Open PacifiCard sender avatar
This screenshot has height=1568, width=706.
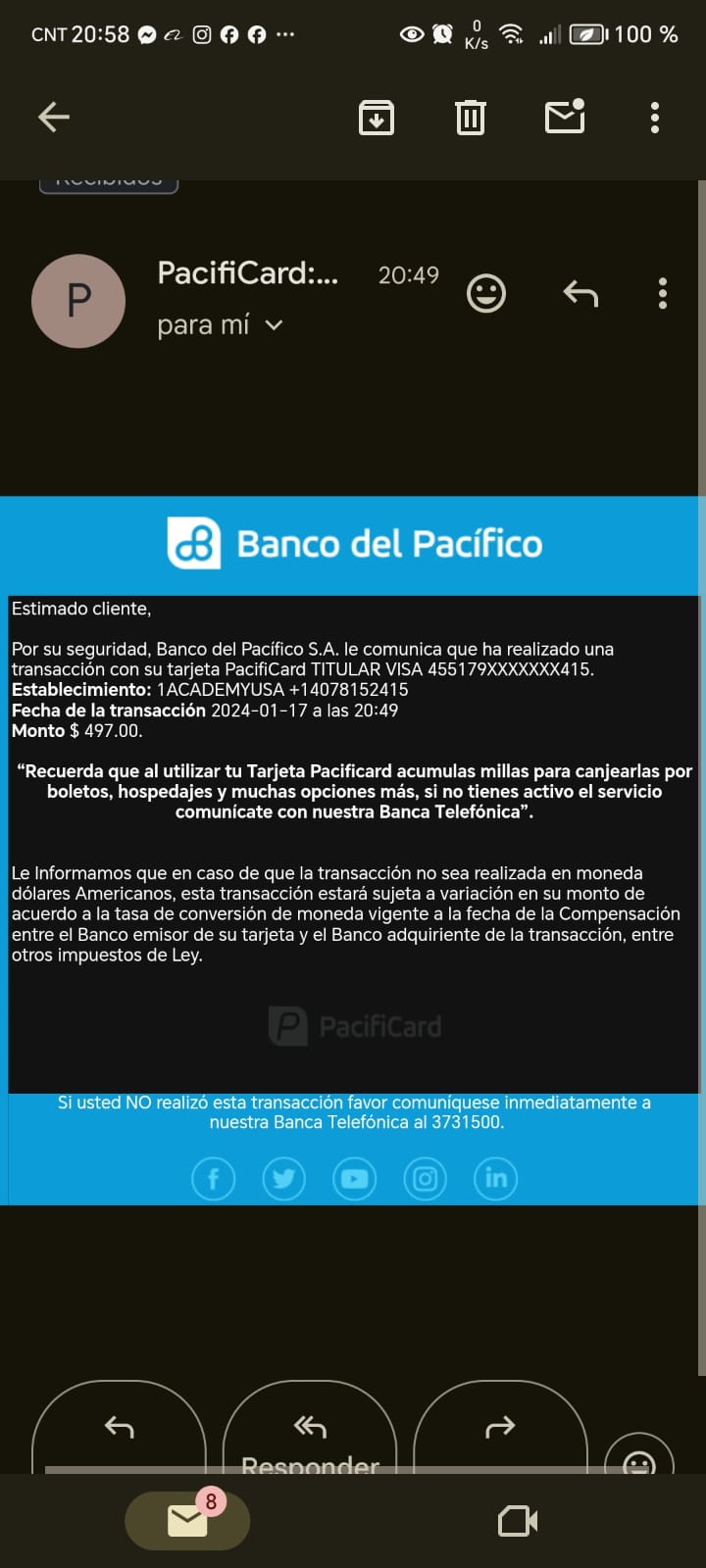pos(78,301)
